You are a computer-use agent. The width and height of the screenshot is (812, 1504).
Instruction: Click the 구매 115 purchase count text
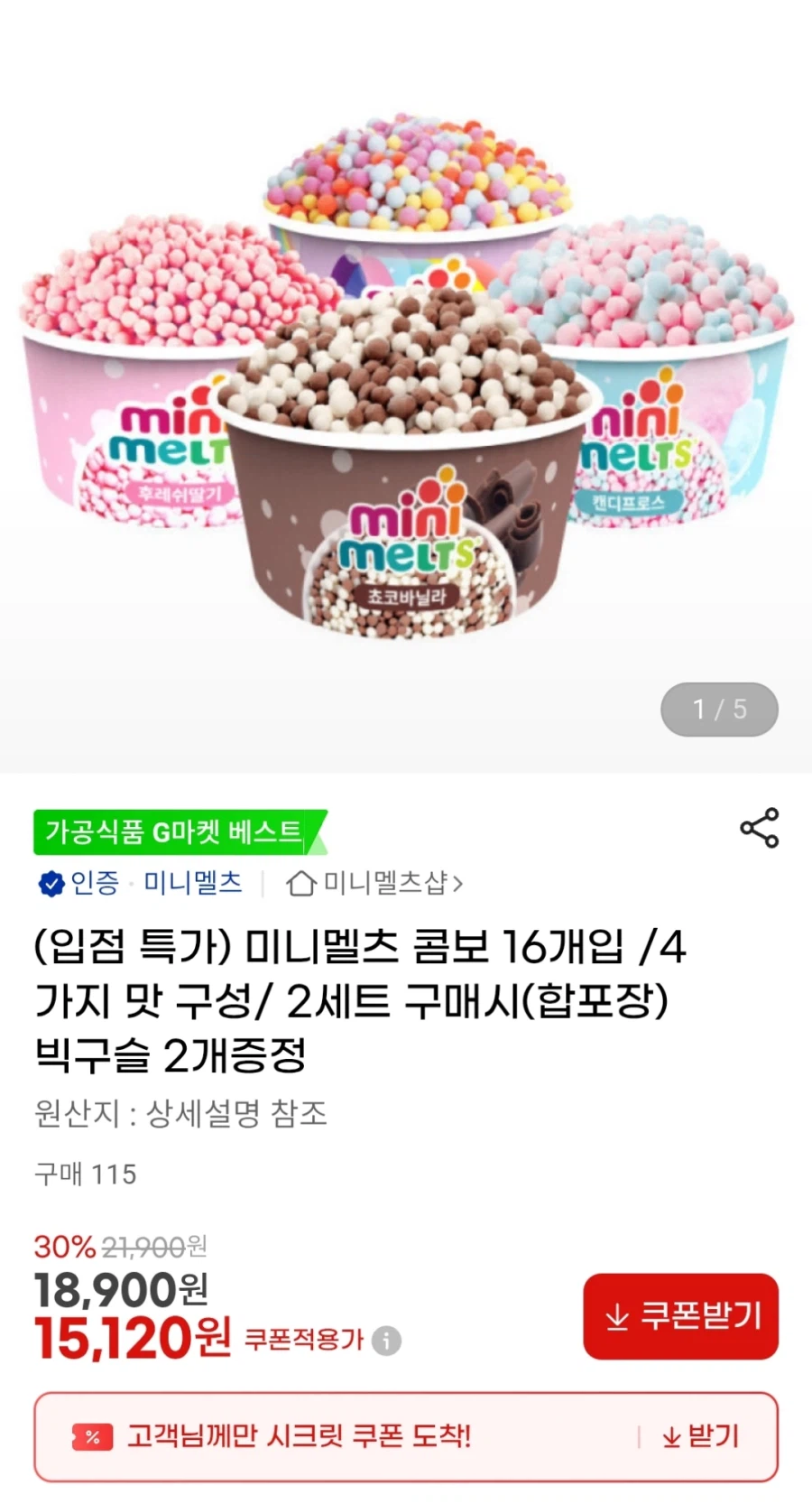coord(84,1174)
